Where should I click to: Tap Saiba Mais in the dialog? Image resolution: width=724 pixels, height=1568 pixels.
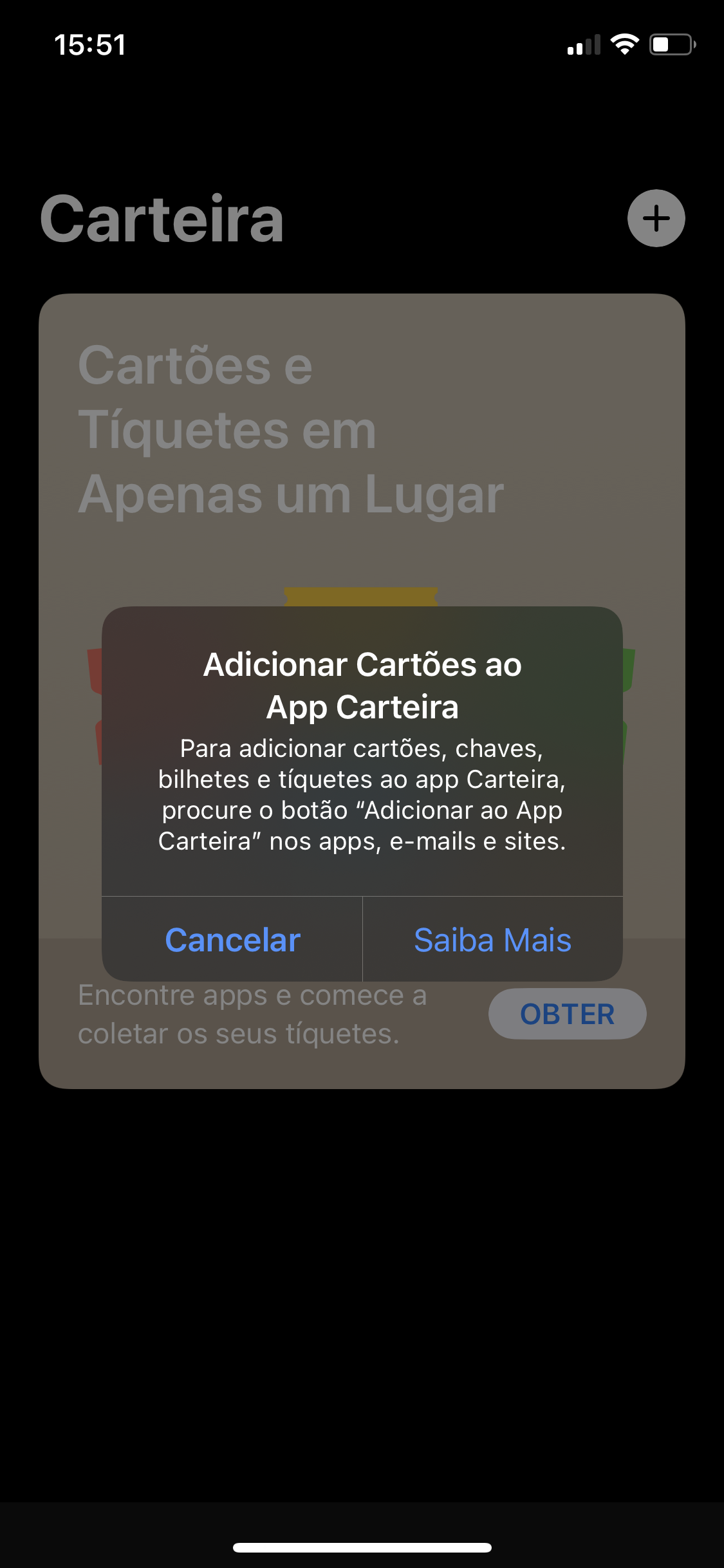pyautogui.click(x=492, y=940)
